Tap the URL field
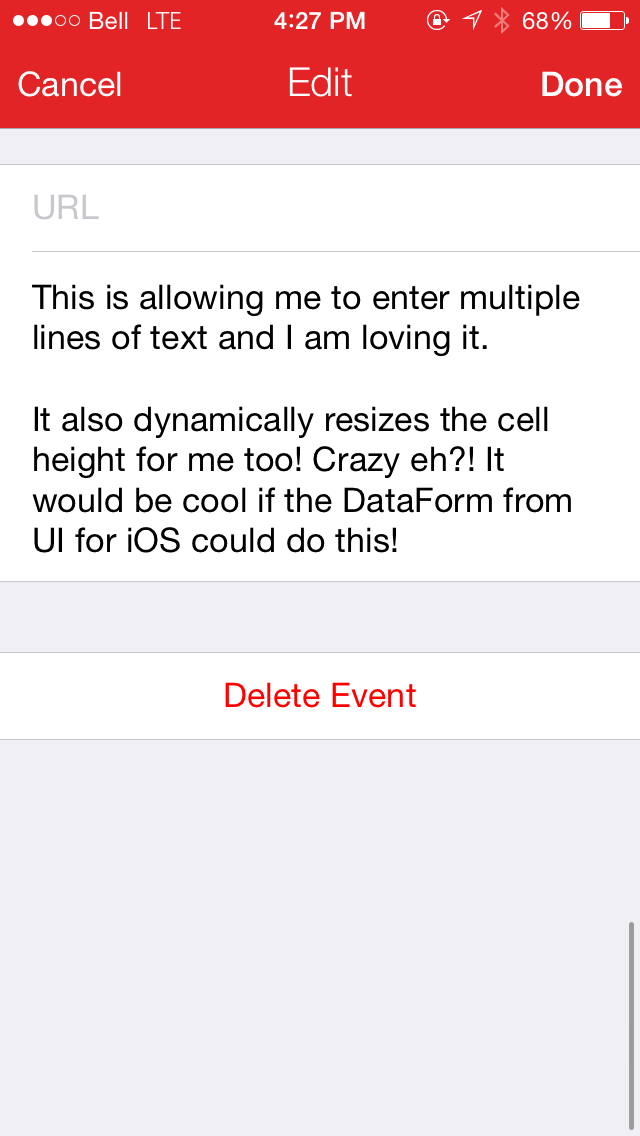Viewport: 640px width, 1136px height. click(320, 209)
